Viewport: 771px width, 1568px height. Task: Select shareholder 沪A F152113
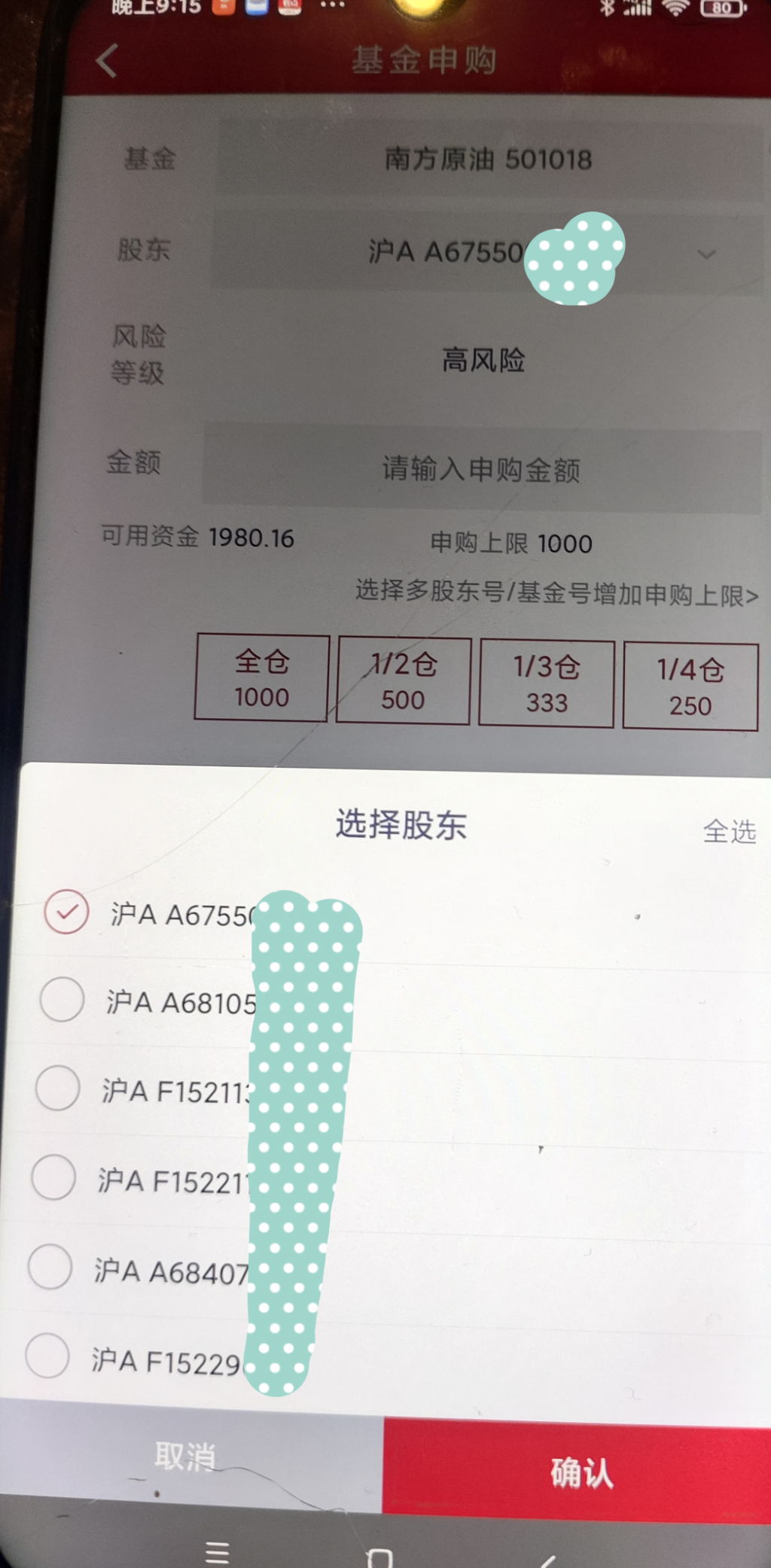58,1088
